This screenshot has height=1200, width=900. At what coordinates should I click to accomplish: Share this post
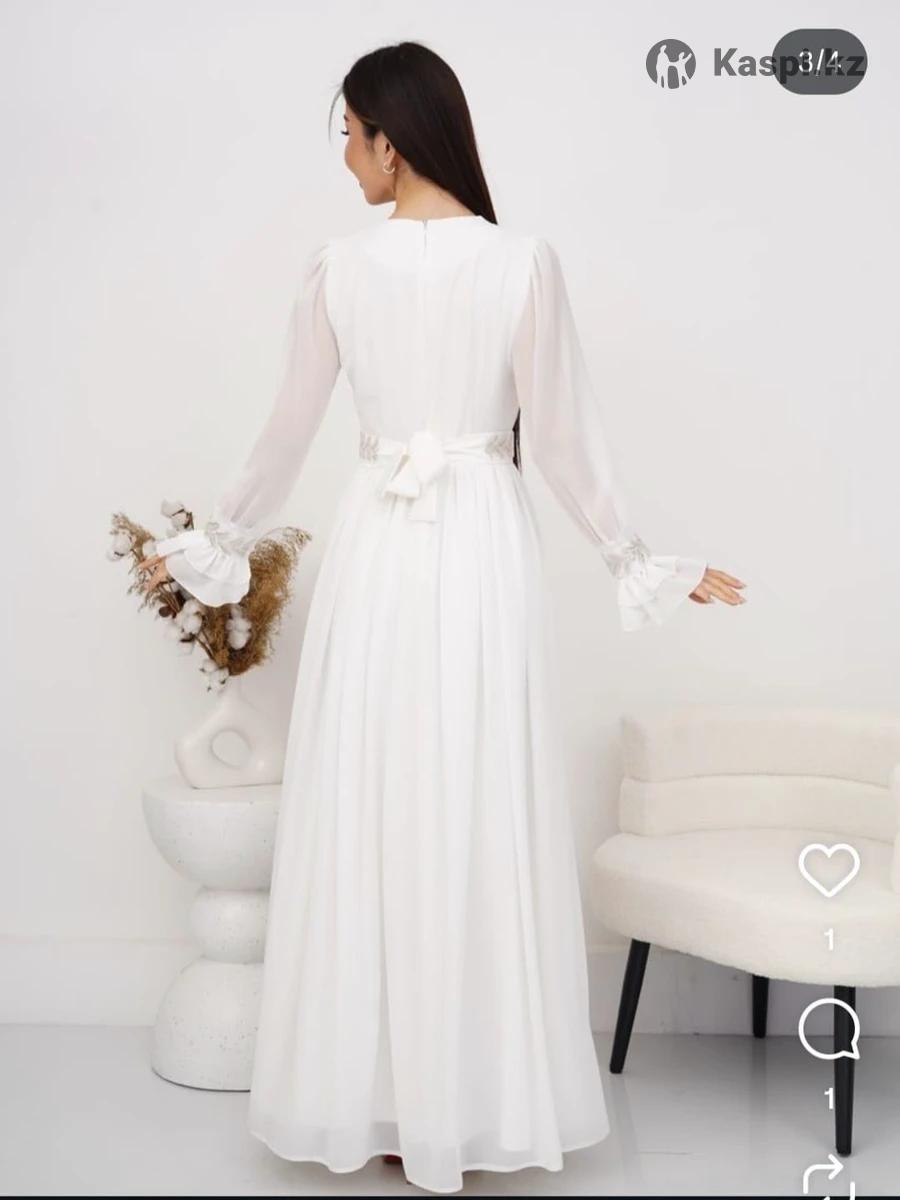[829, 1180]
